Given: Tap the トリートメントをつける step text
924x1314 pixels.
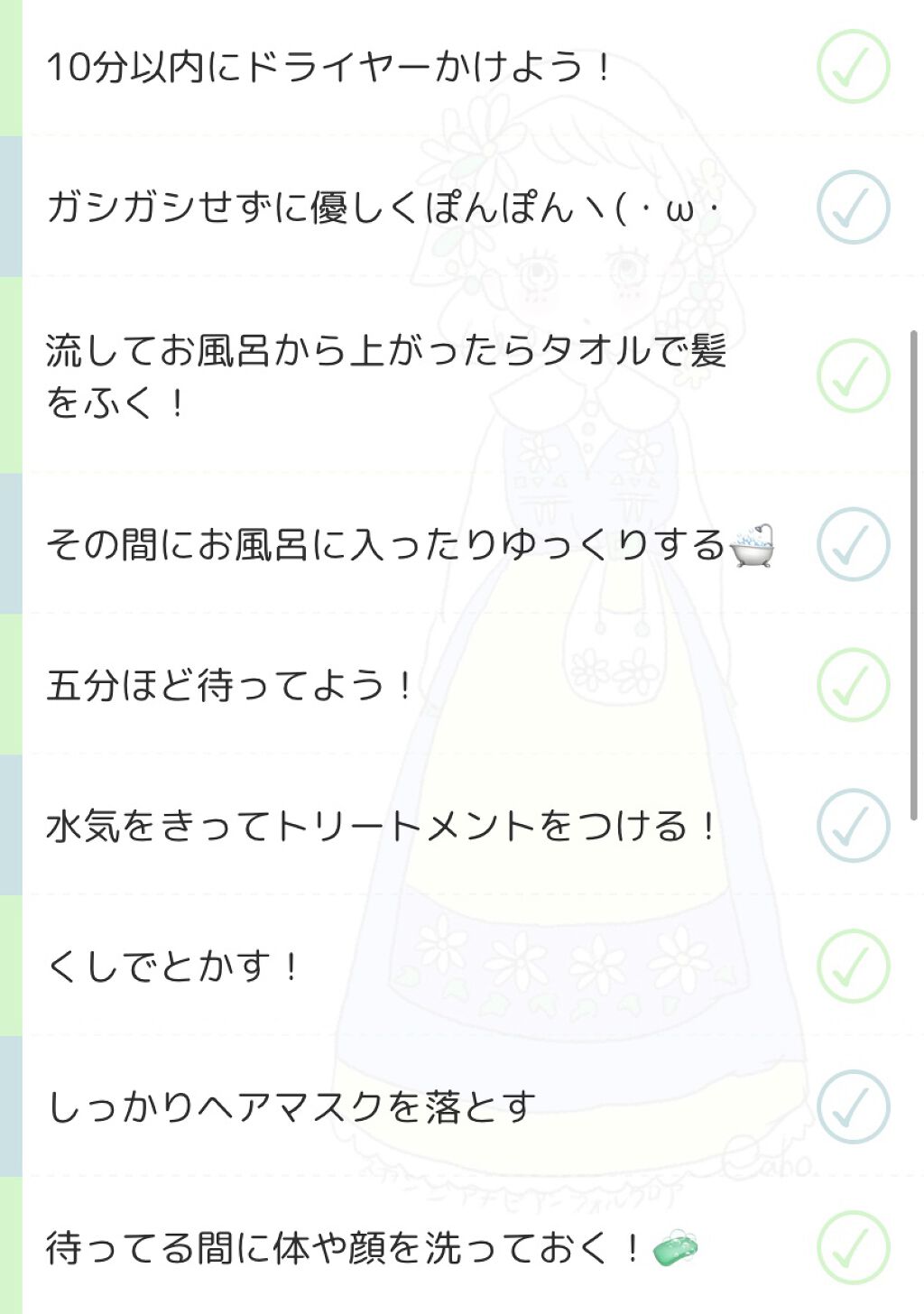Looking at the screenshot, I should coord(379,824).
